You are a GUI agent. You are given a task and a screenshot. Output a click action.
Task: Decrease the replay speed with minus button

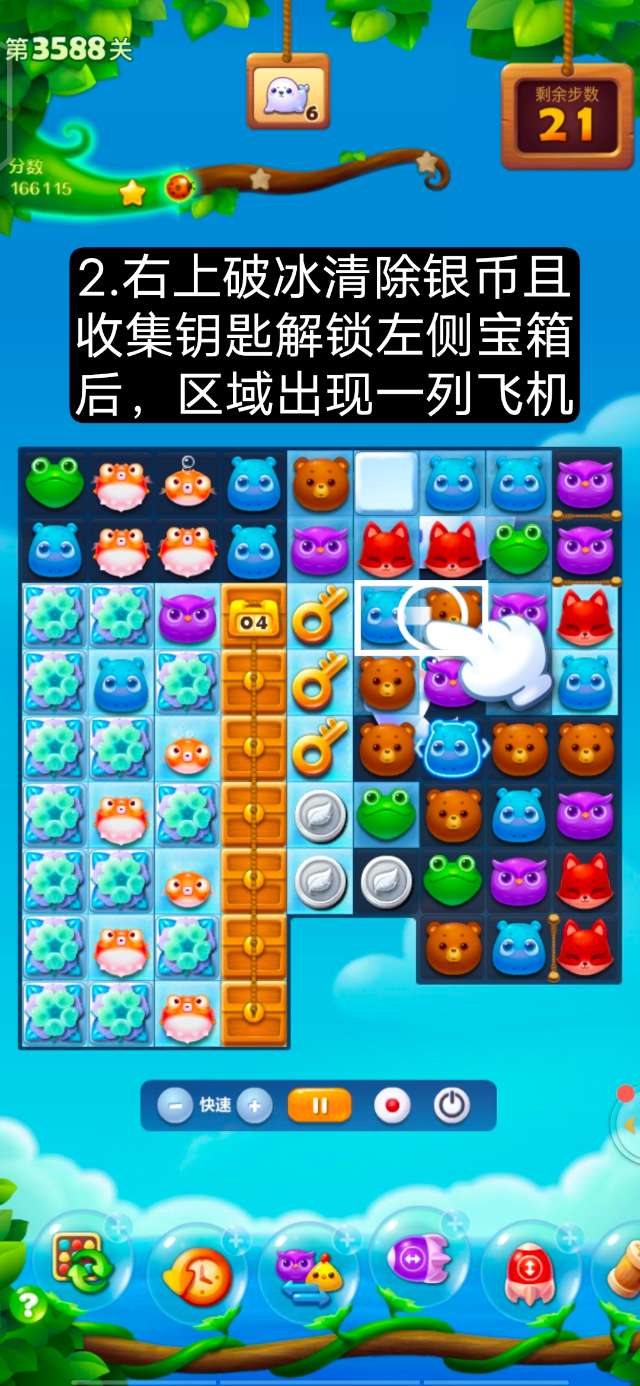pyautogui.click(x=175, y=1106)
